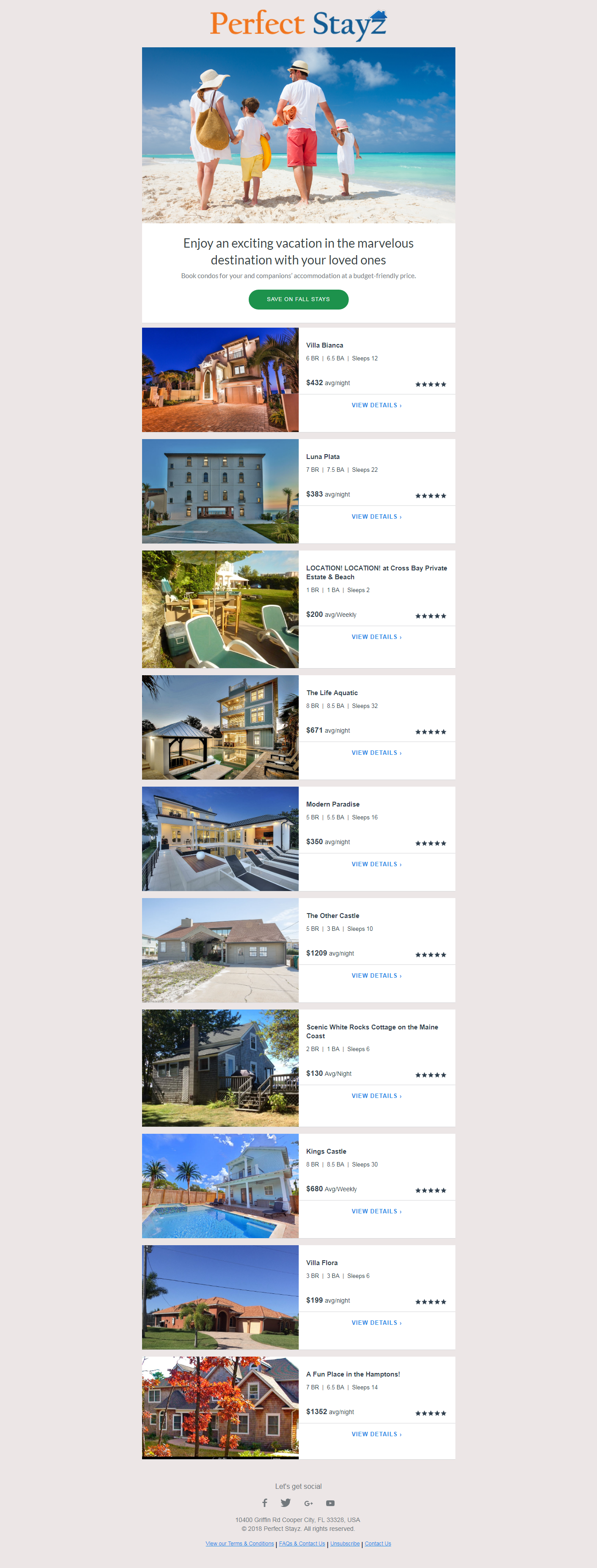Open The Life Aquatic details link
Screen dimensions: 597x1568
[376, 753]
